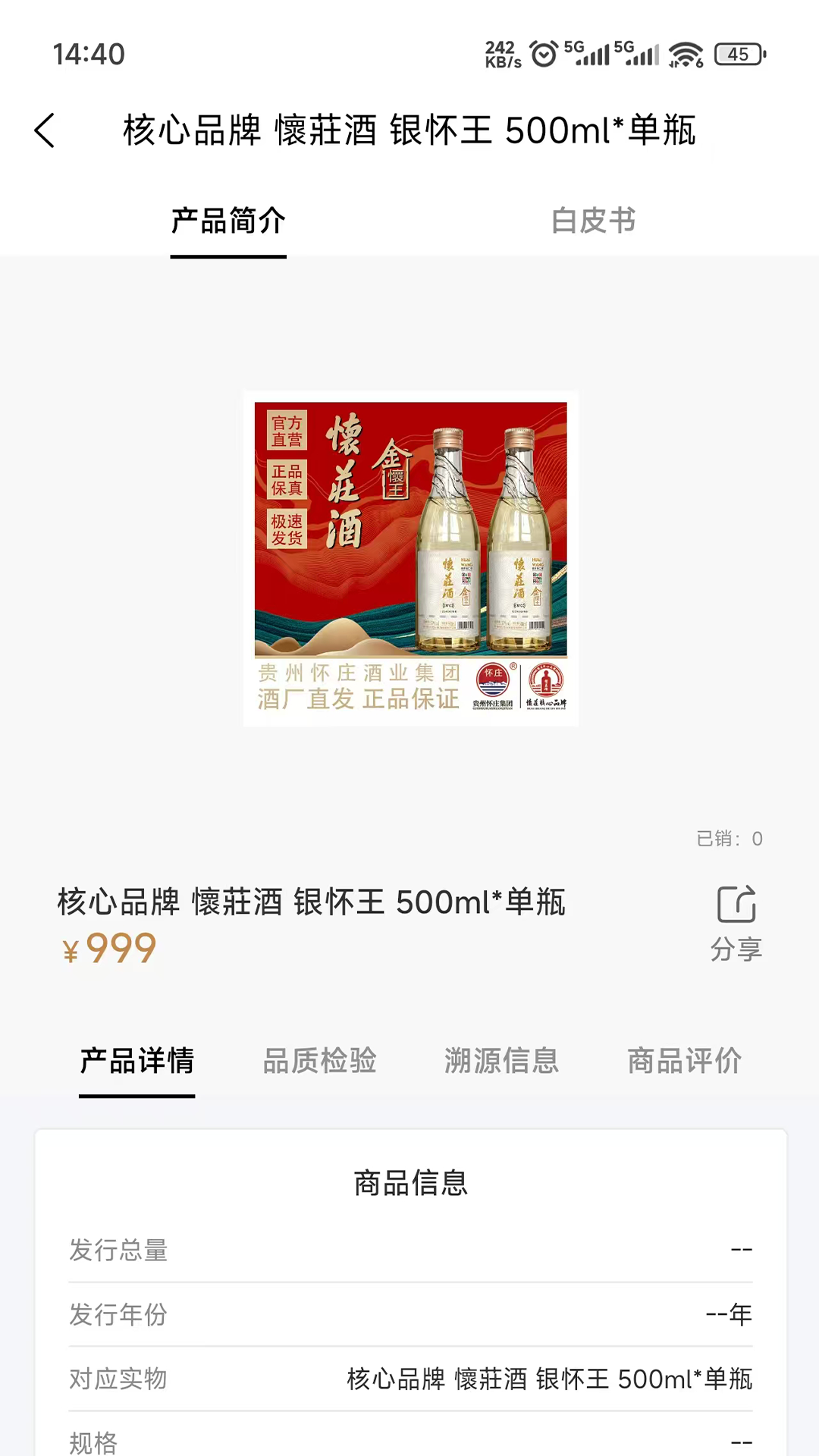This screenshot has width=819, height=1456.
Task: Open the 品质检验 tab
Action: [x=319, y=1062]
